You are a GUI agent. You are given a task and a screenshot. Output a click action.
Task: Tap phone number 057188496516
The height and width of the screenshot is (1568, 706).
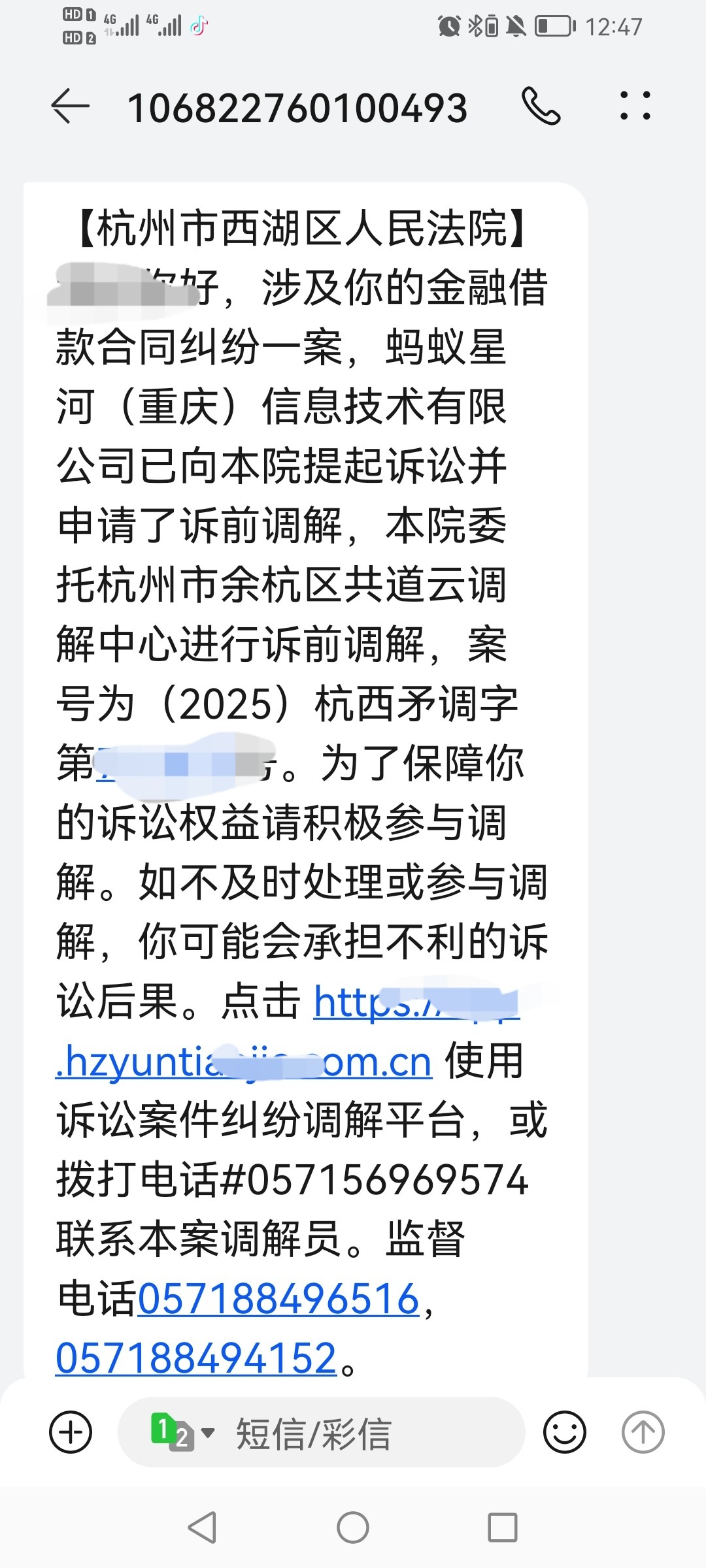278,1299
